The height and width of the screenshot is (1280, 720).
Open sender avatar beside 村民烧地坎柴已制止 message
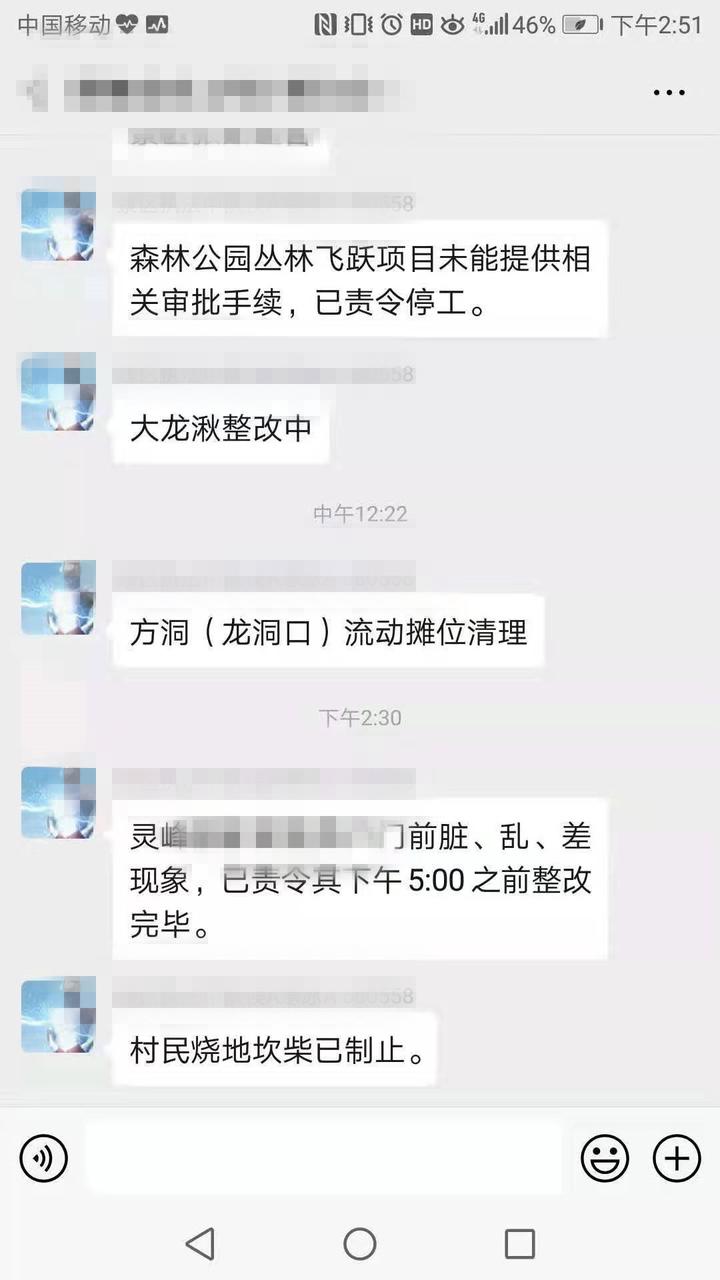[x=58, y=1016]
